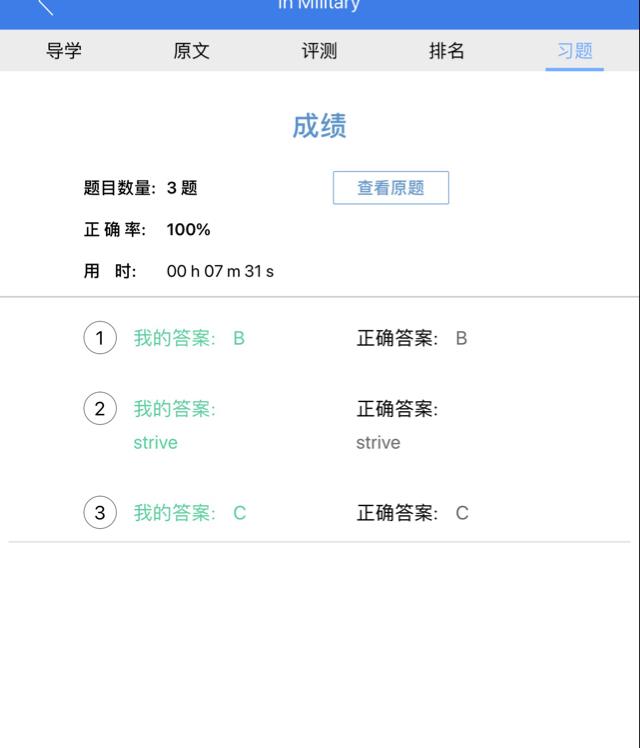Switch to the 导学 tab
The height and width of the screenshot is (748, 640).
point(64,51)
